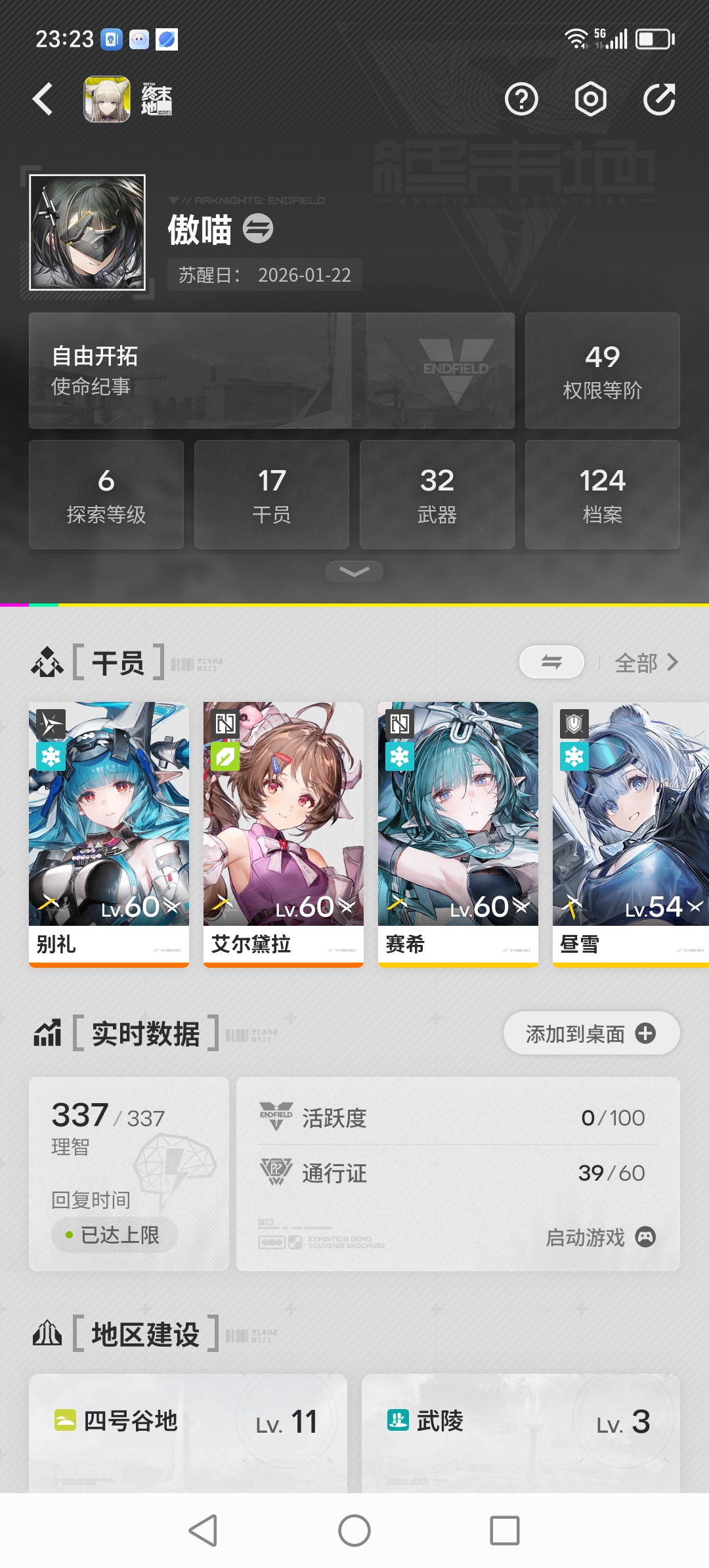
Task: Open the 武器 count tile showing 32
Action: pyautogui.click(x=437, y=494)
